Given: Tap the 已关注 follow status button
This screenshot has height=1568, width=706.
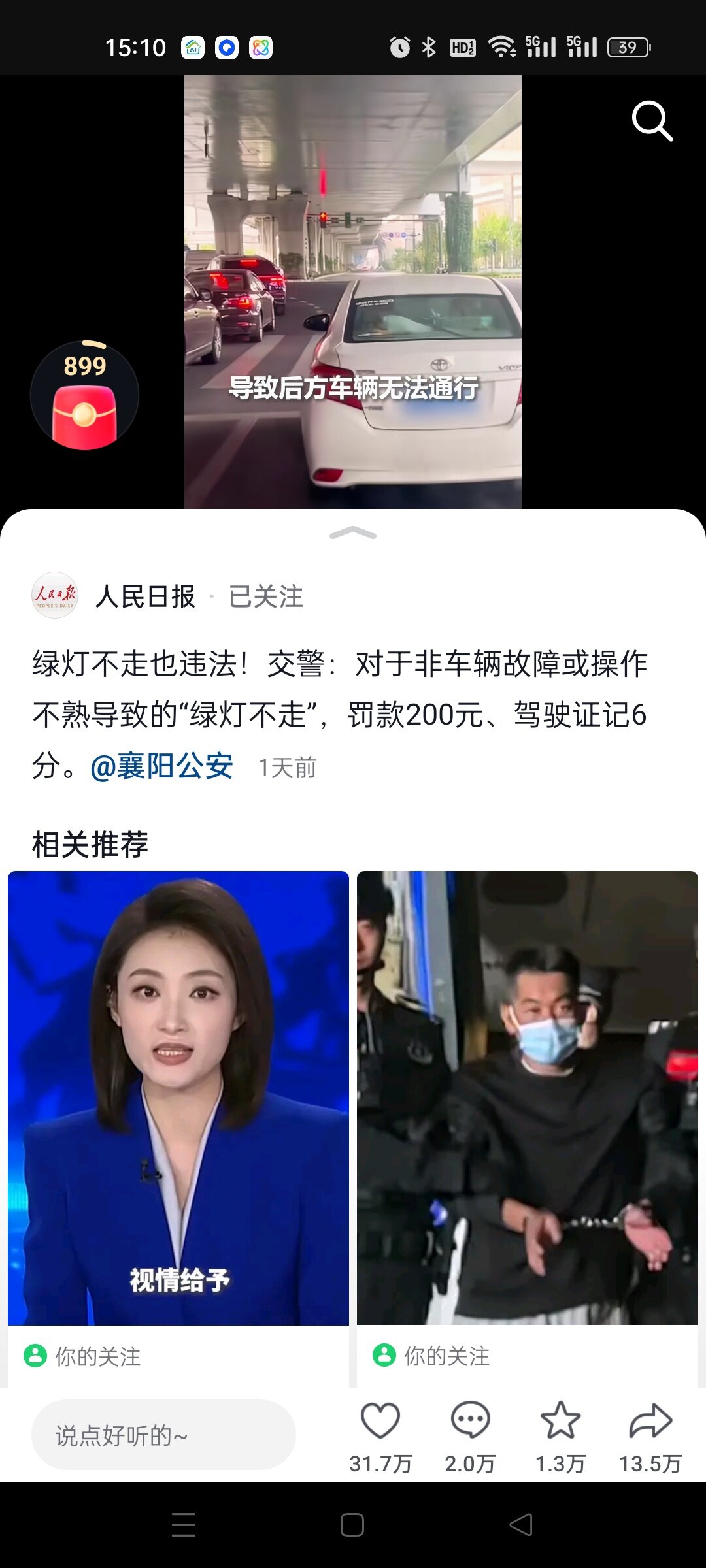Looking at the screenshot, I should coord(265,596).
